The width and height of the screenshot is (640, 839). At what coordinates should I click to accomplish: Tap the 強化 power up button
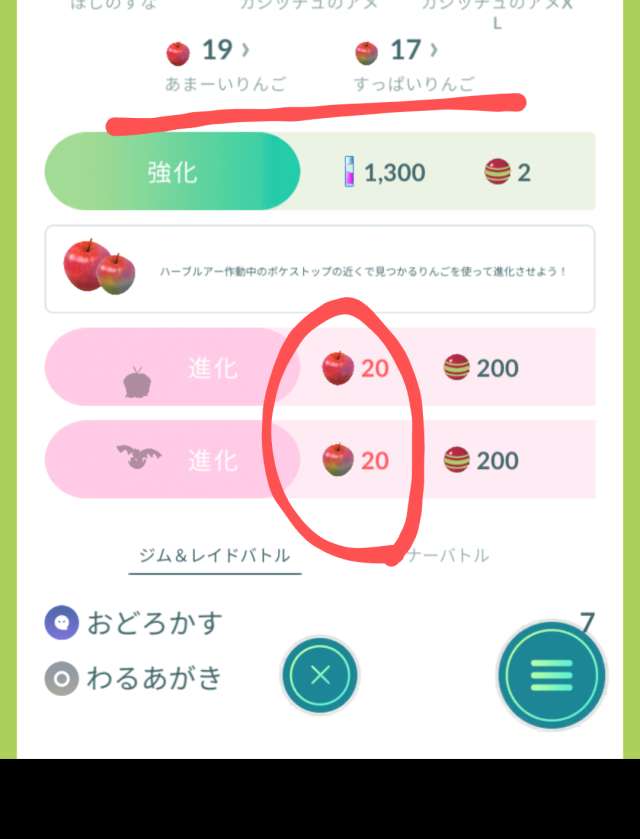172,171
